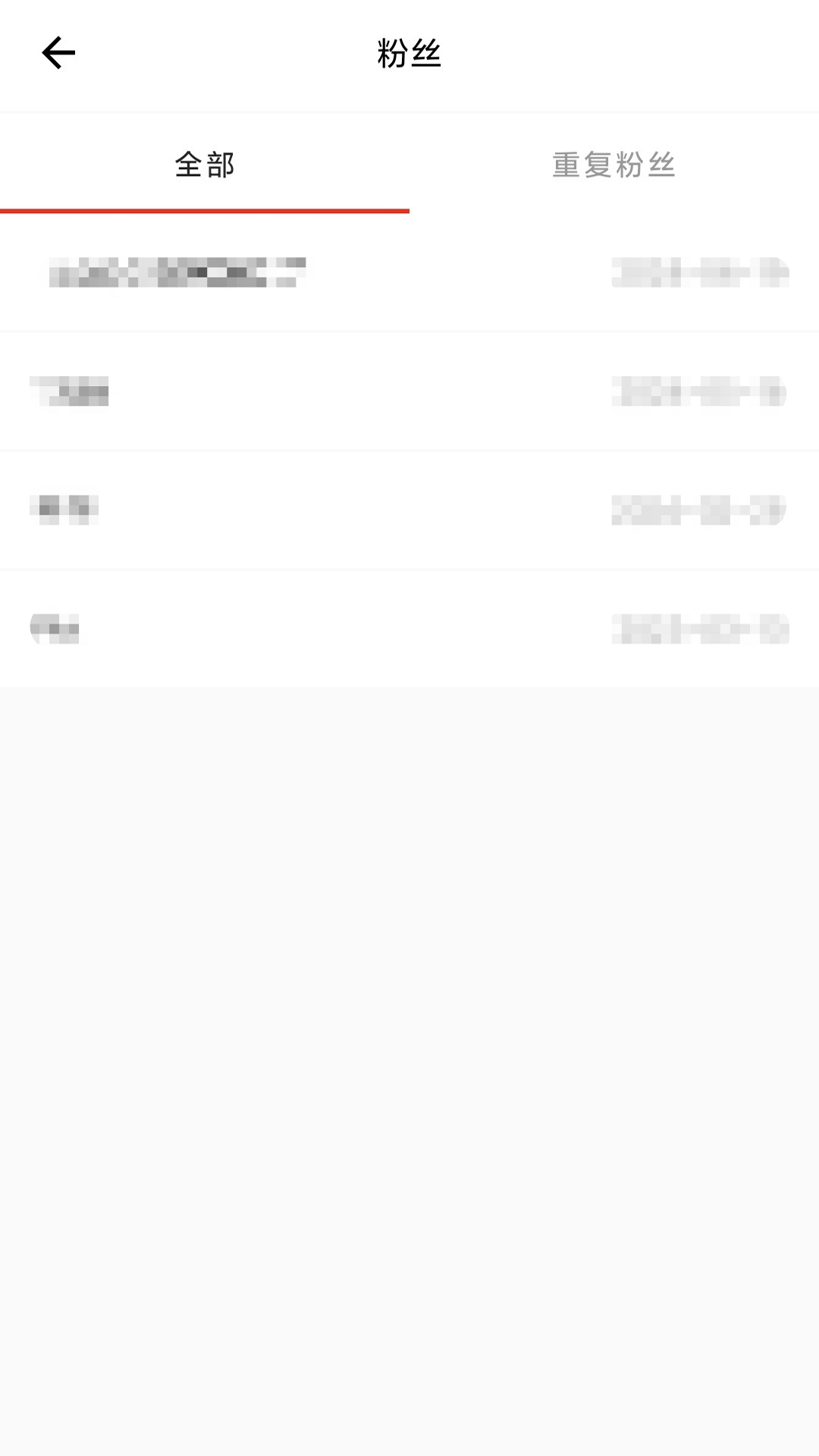This screenshot has width=819, height=1456.
Task: Switch to the 重复粉丝 tab
Action: click(613, 165)
